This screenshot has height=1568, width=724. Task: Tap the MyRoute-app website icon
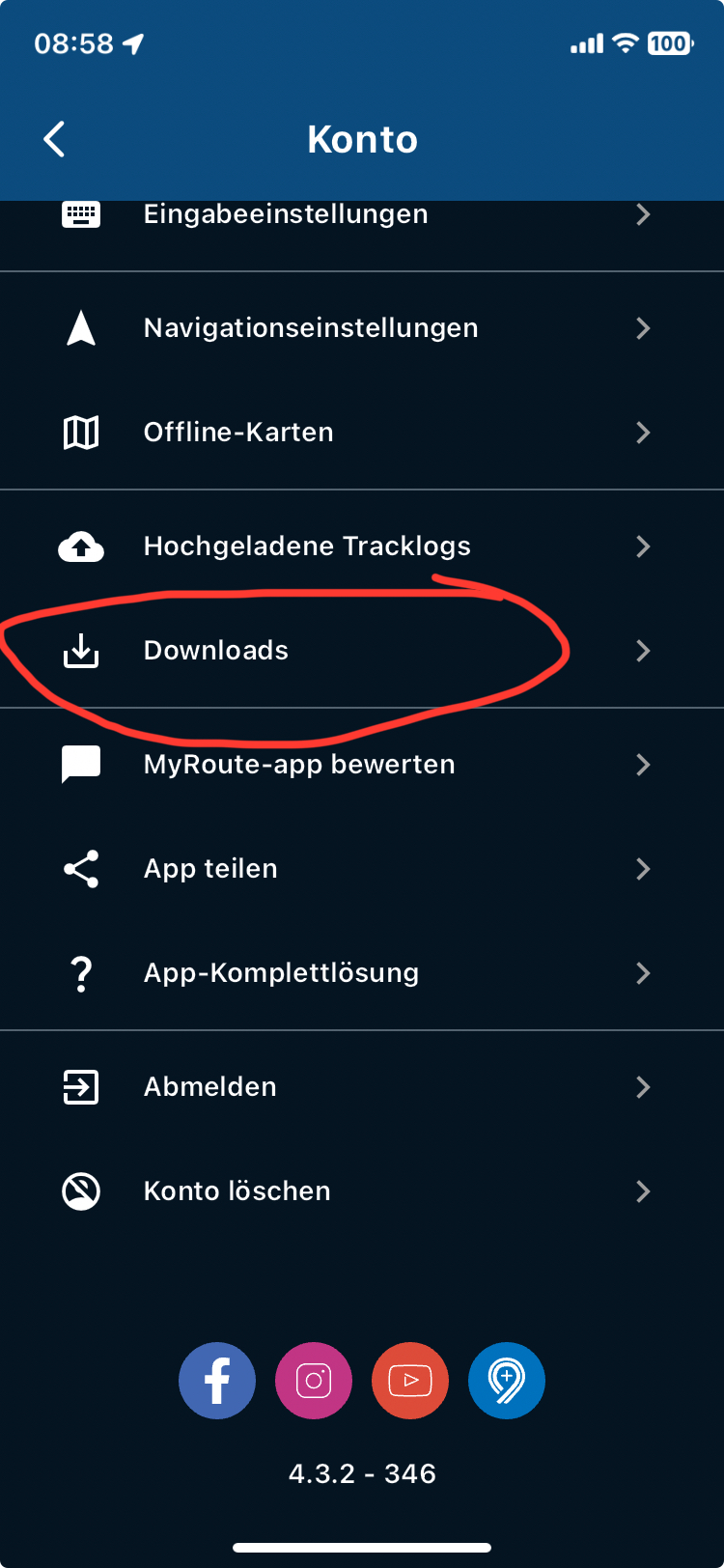(x=507, y=1381)
